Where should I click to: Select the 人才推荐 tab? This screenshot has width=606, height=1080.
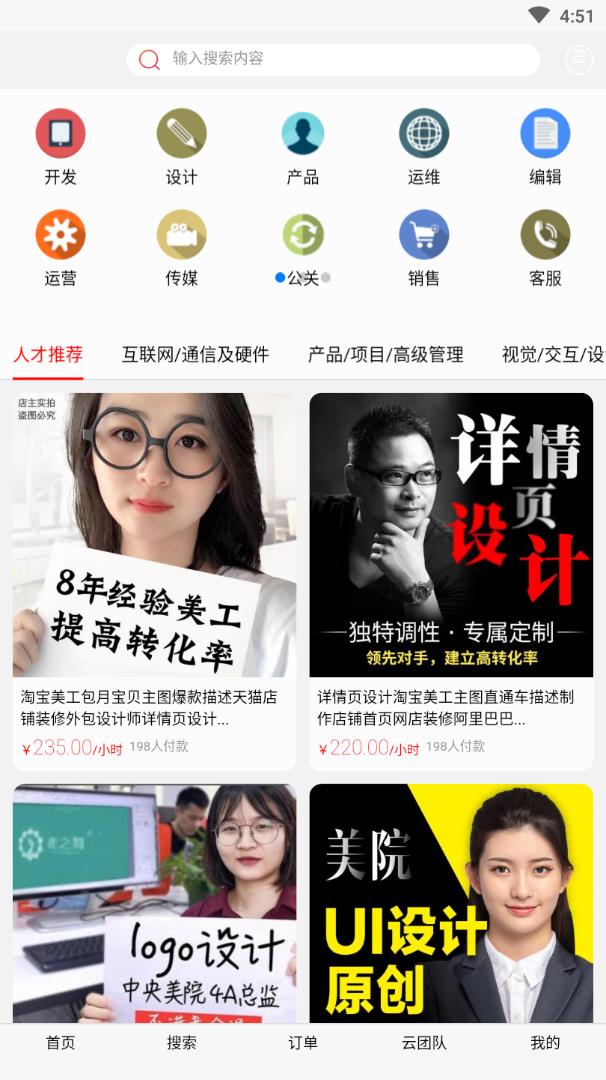tap(48, 354)
